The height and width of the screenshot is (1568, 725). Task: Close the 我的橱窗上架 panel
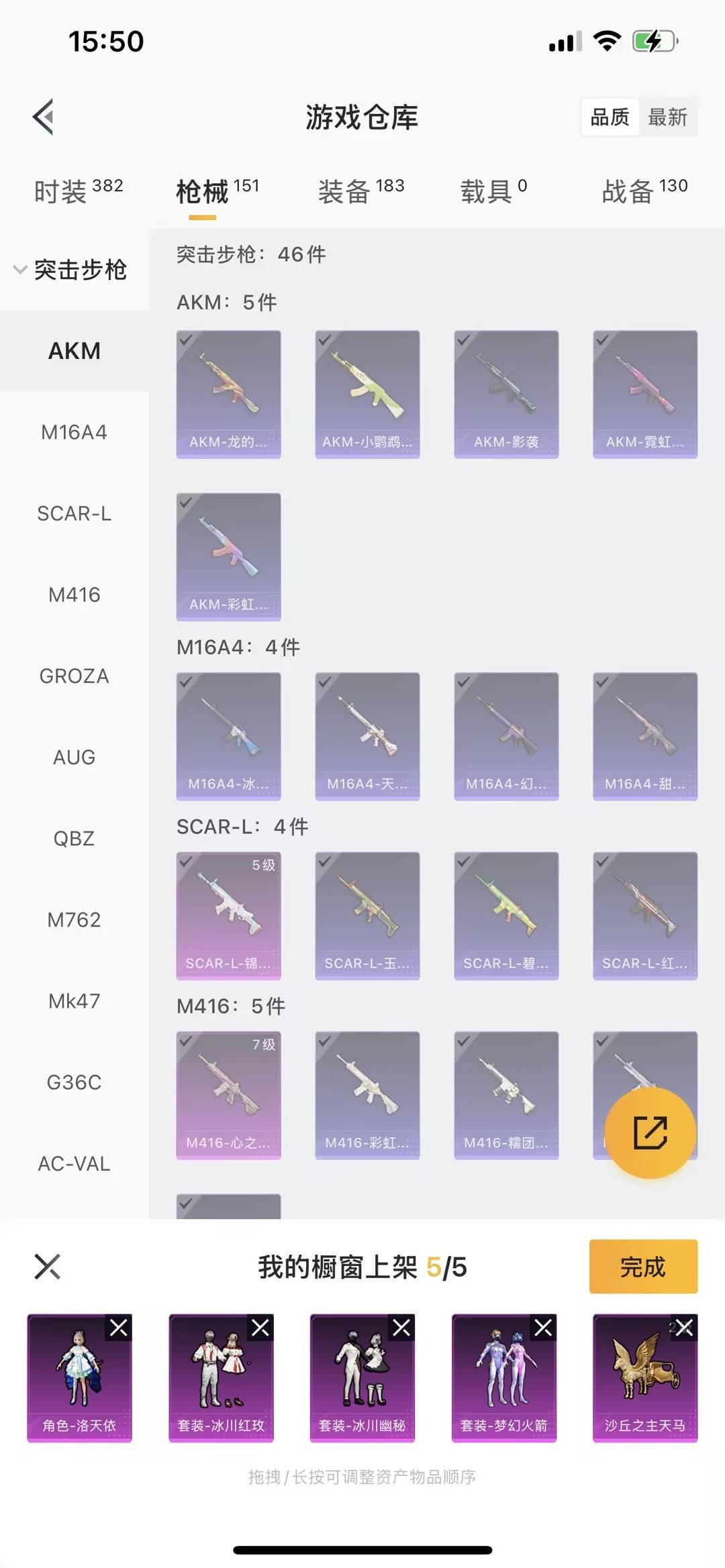(47, 1267)
